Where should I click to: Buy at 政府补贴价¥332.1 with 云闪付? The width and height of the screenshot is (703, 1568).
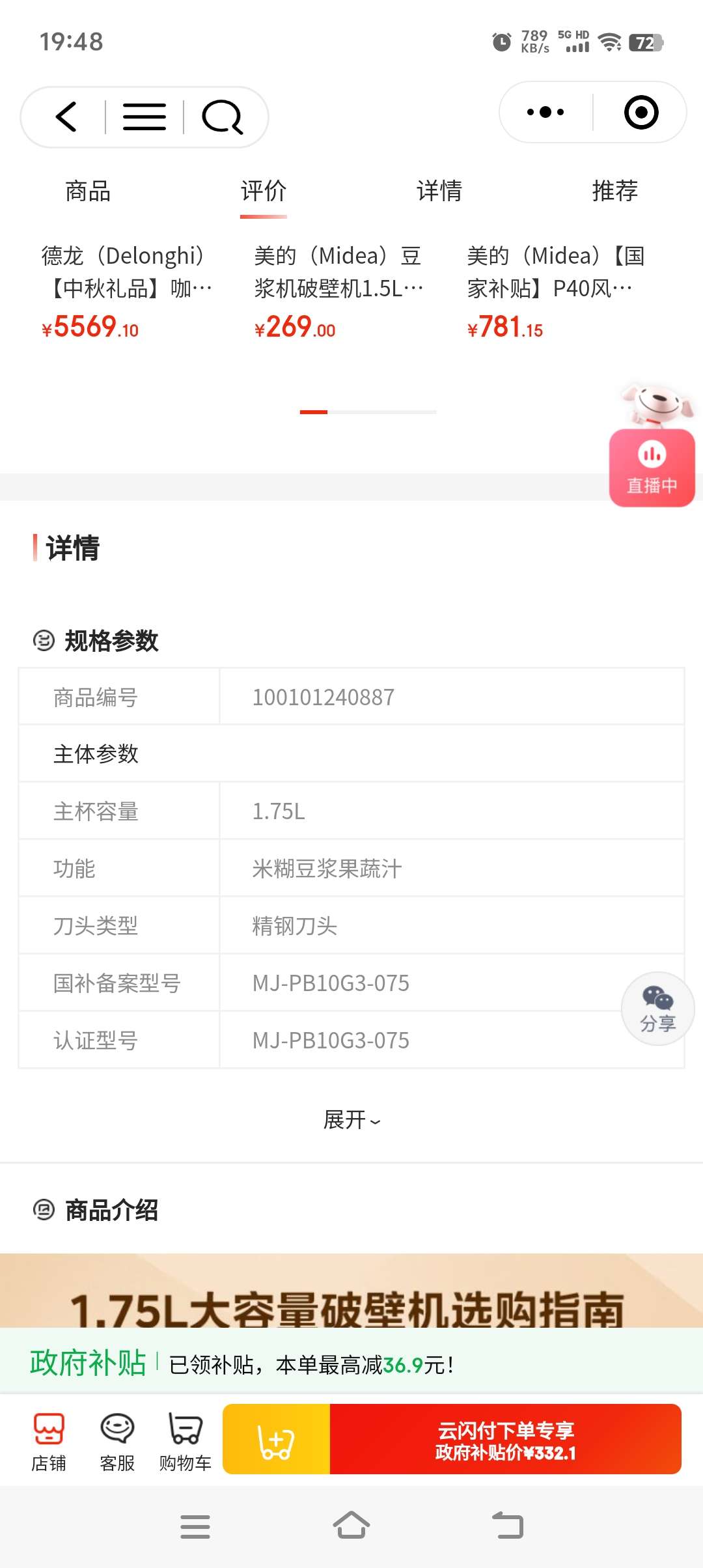tap(505, 1439)
